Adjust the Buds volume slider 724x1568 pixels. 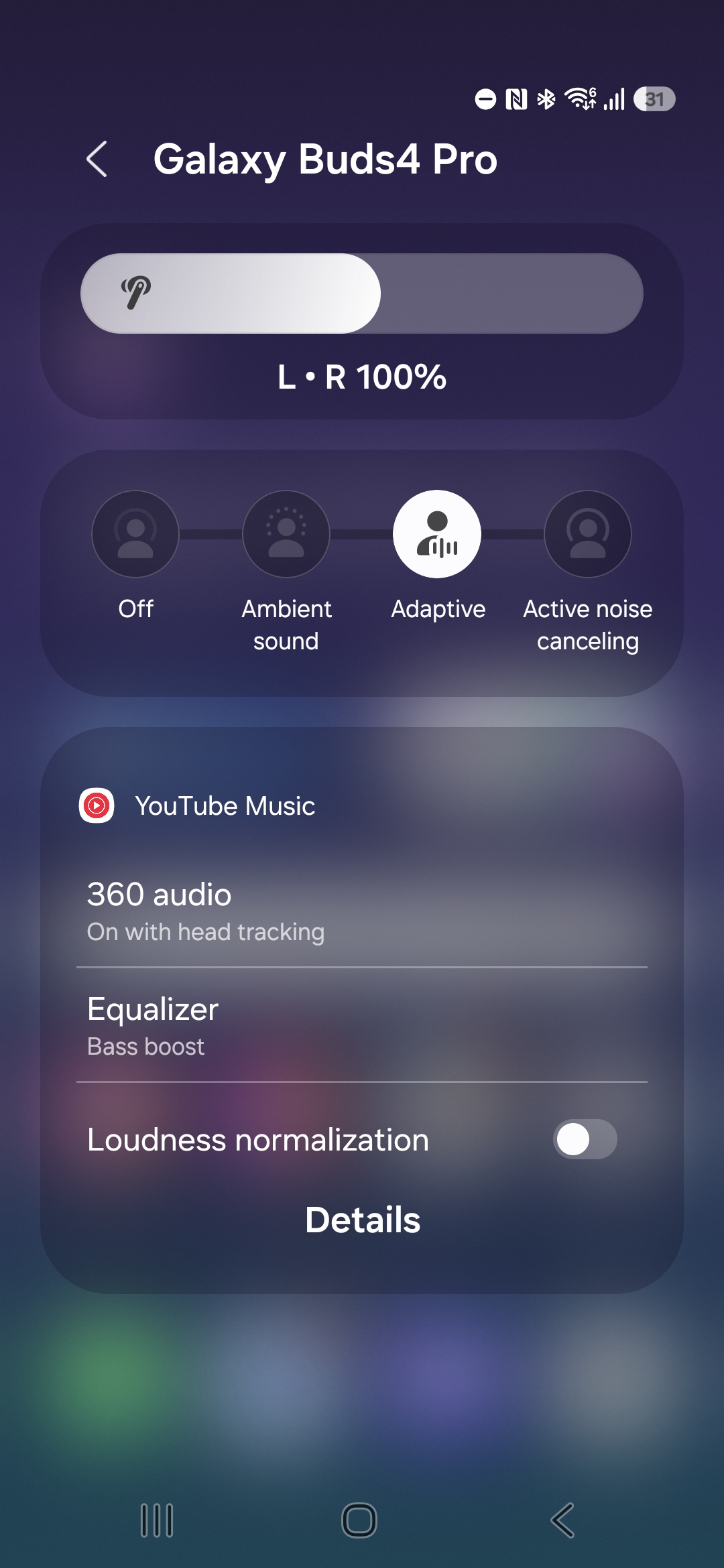tap(362, 293)
